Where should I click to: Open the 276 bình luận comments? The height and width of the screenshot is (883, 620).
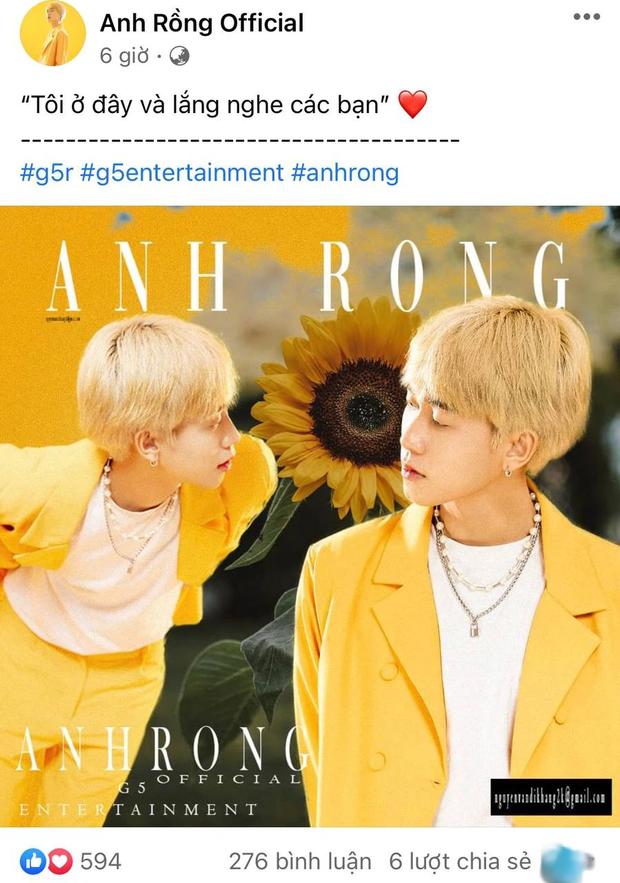[x=300, y=860]
